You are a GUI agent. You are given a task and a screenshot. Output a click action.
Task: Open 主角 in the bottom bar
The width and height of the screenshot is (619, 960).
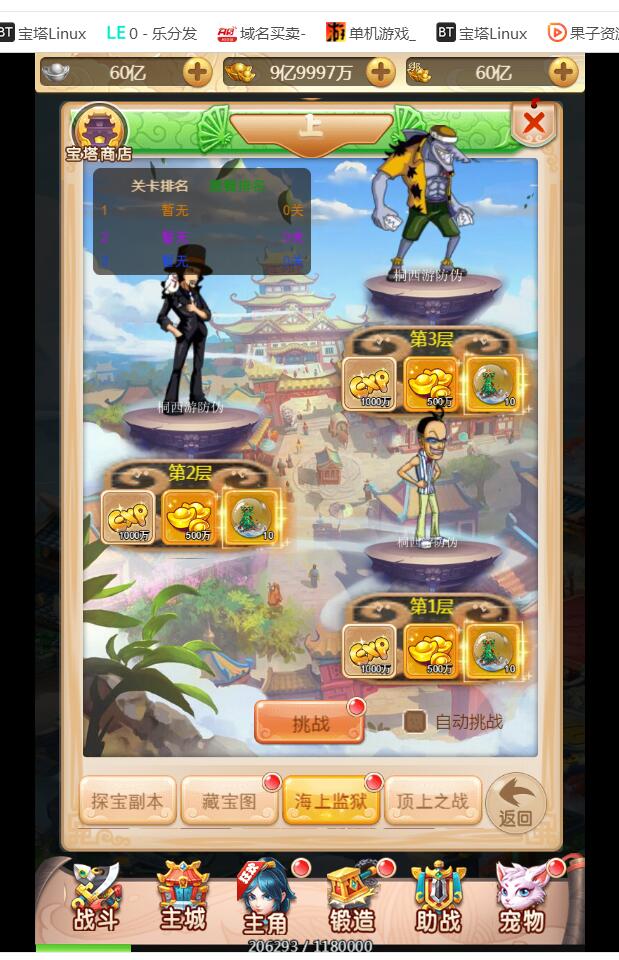coord(265,898)
